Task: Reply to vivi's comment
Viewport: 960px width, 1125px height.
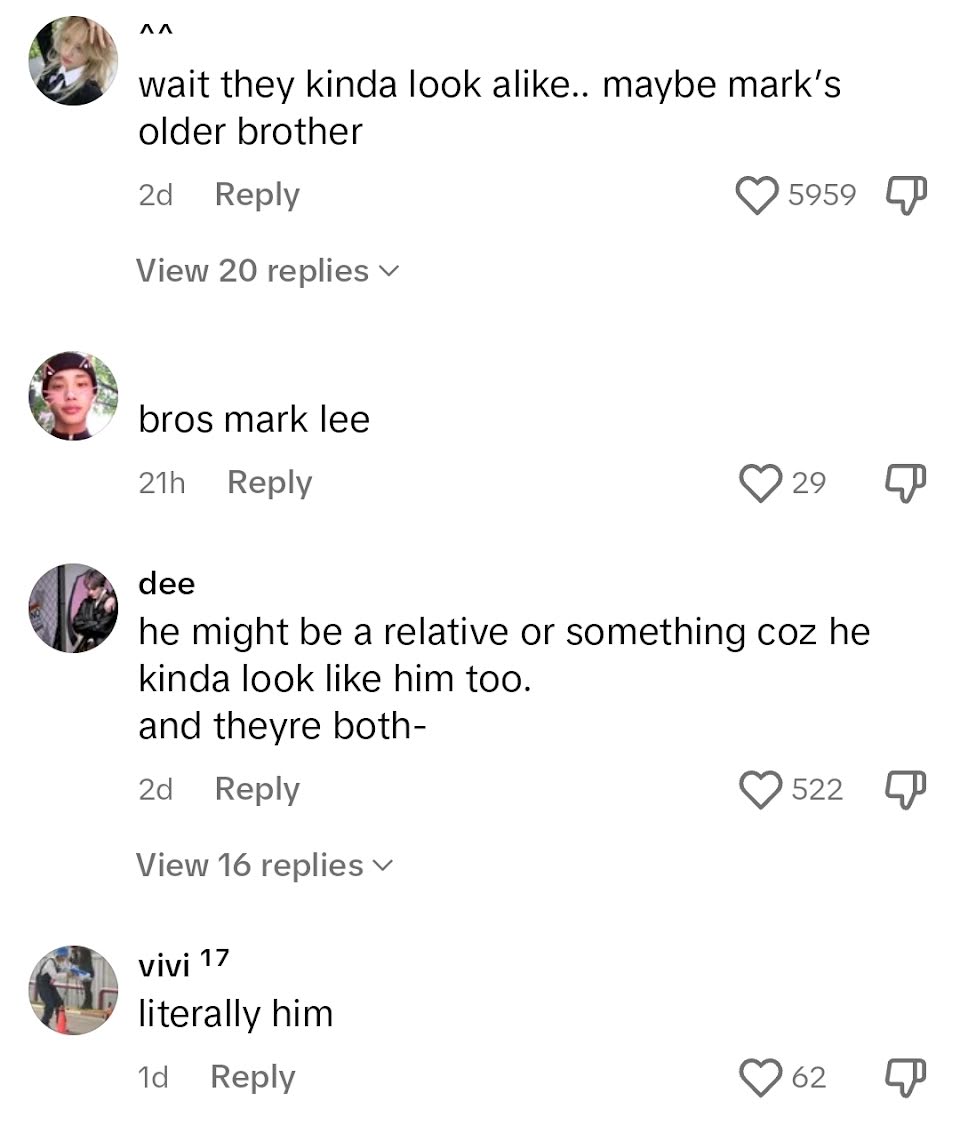Action: (253, 1077)
